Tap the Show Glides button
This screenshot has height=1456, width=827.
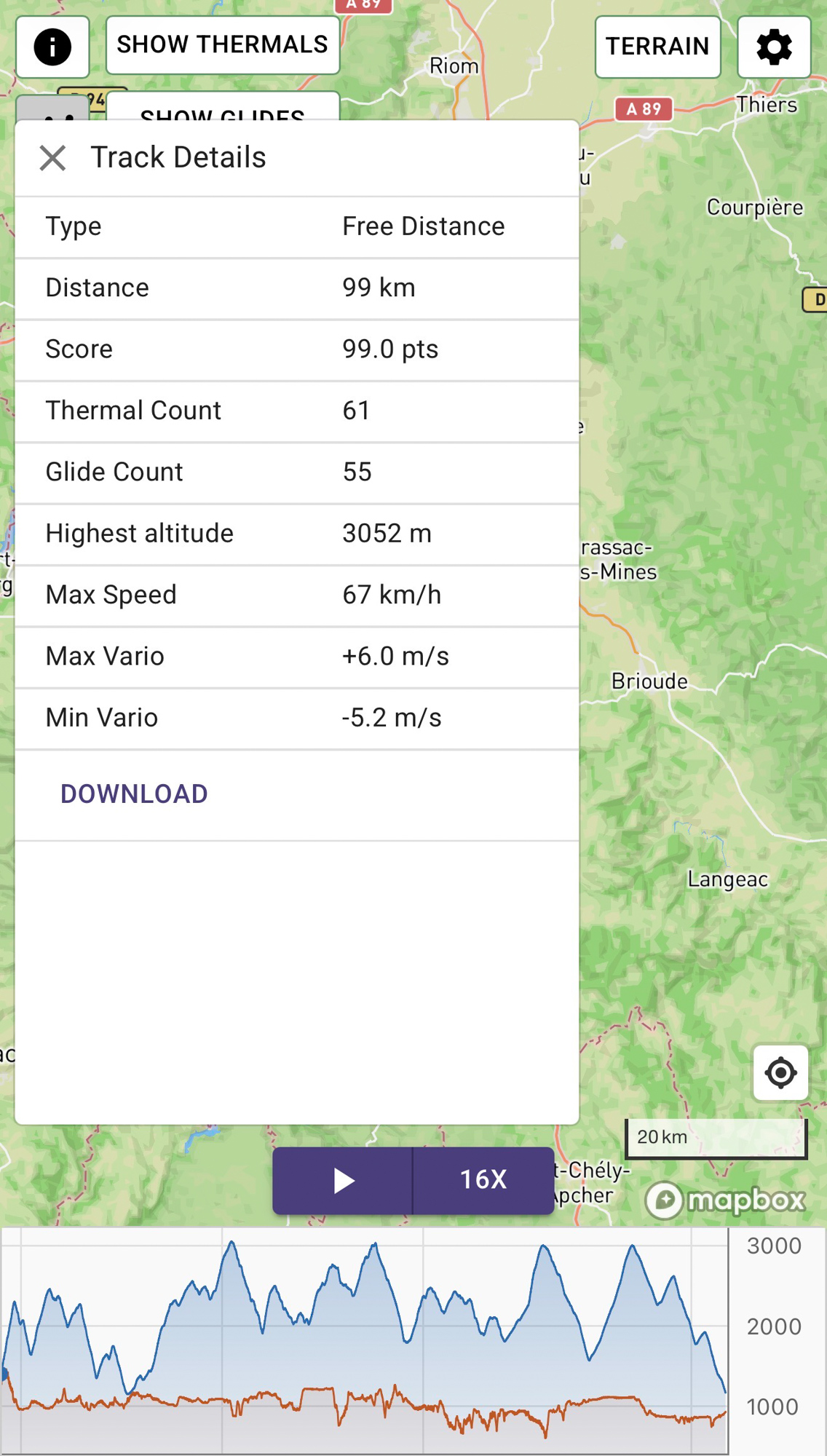pyautogui.click(x=223, y=107)
